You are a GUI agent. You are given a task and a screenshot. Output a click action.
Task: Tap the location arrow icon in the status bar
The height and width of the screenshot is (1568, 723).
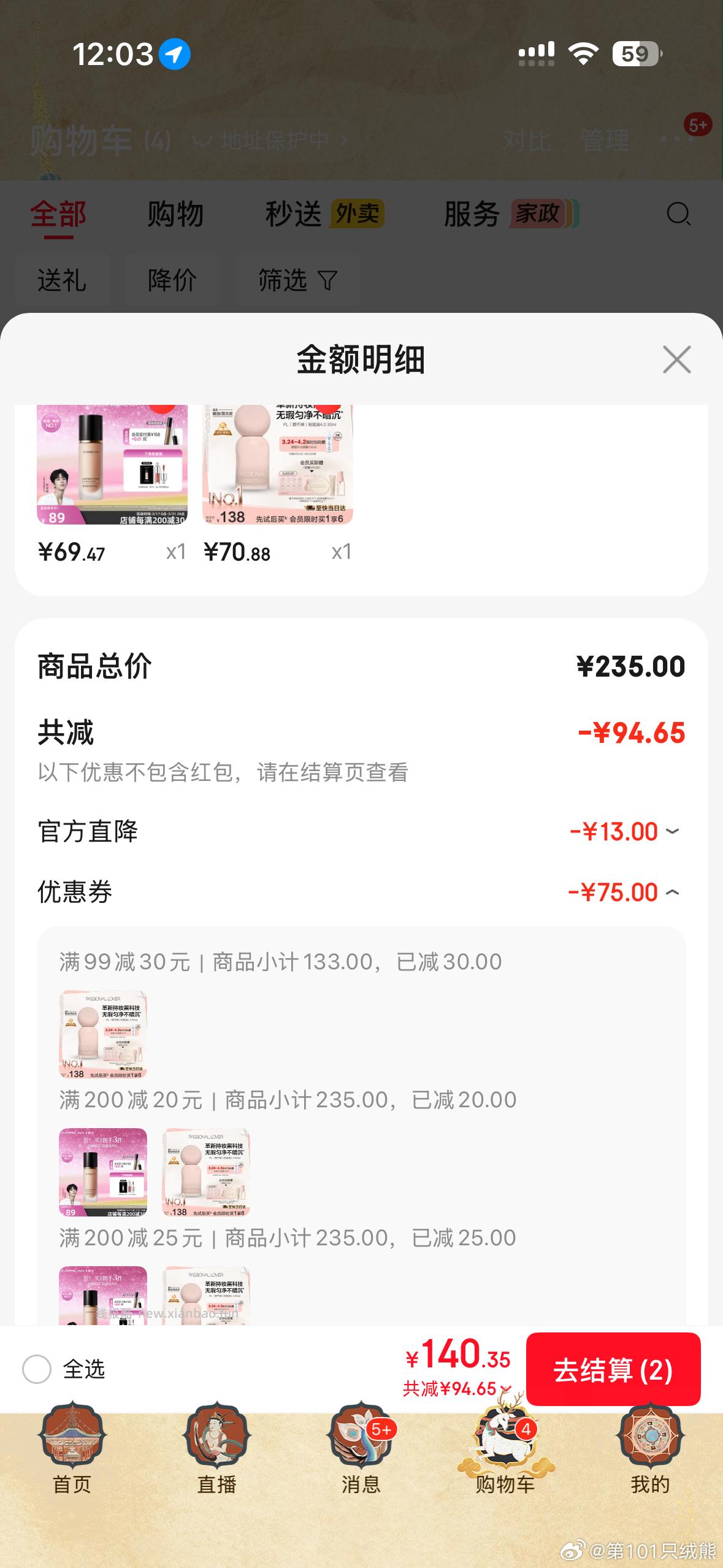176,53
